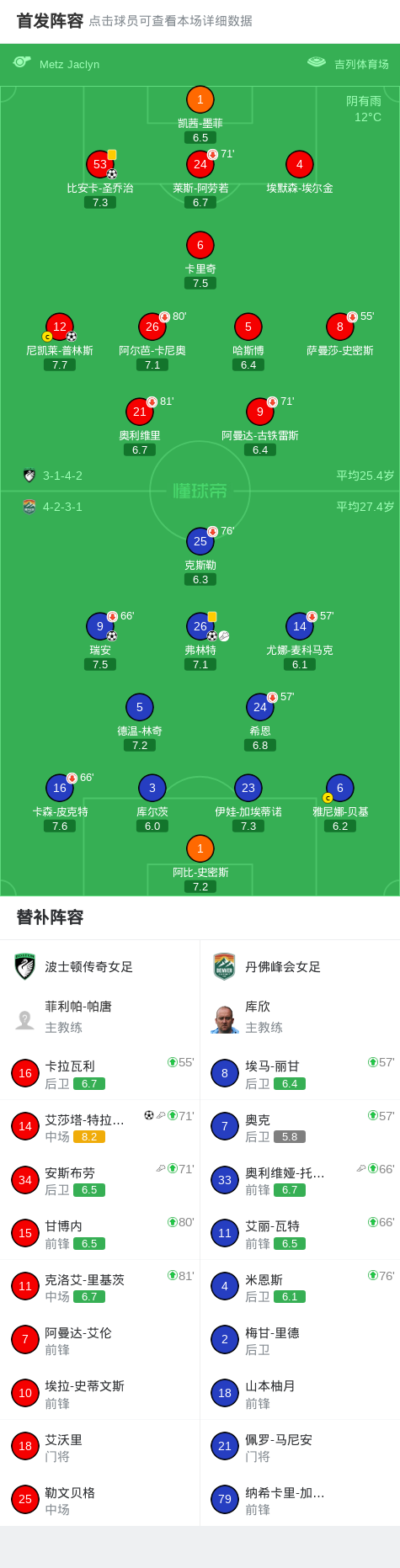Image resolution: width=400 pixels, height=1568 pixels.
Task: View substitute 阿曼达-艾伦 number 7
Action: (100, 1340)
